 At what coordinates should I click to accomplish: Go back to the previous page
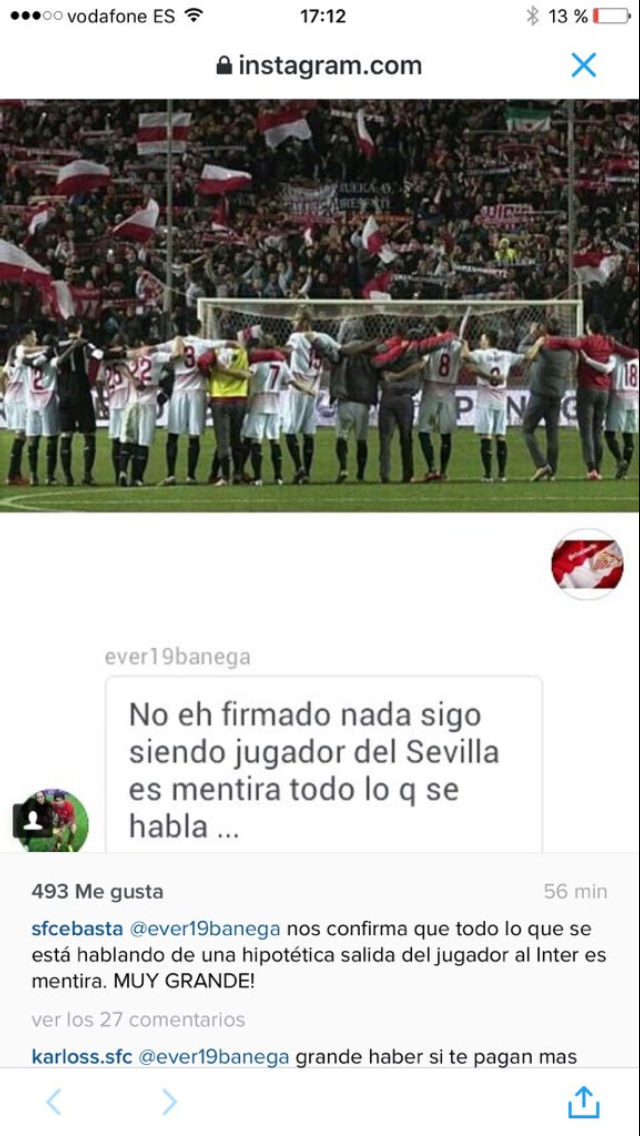tap(54, 1102)
